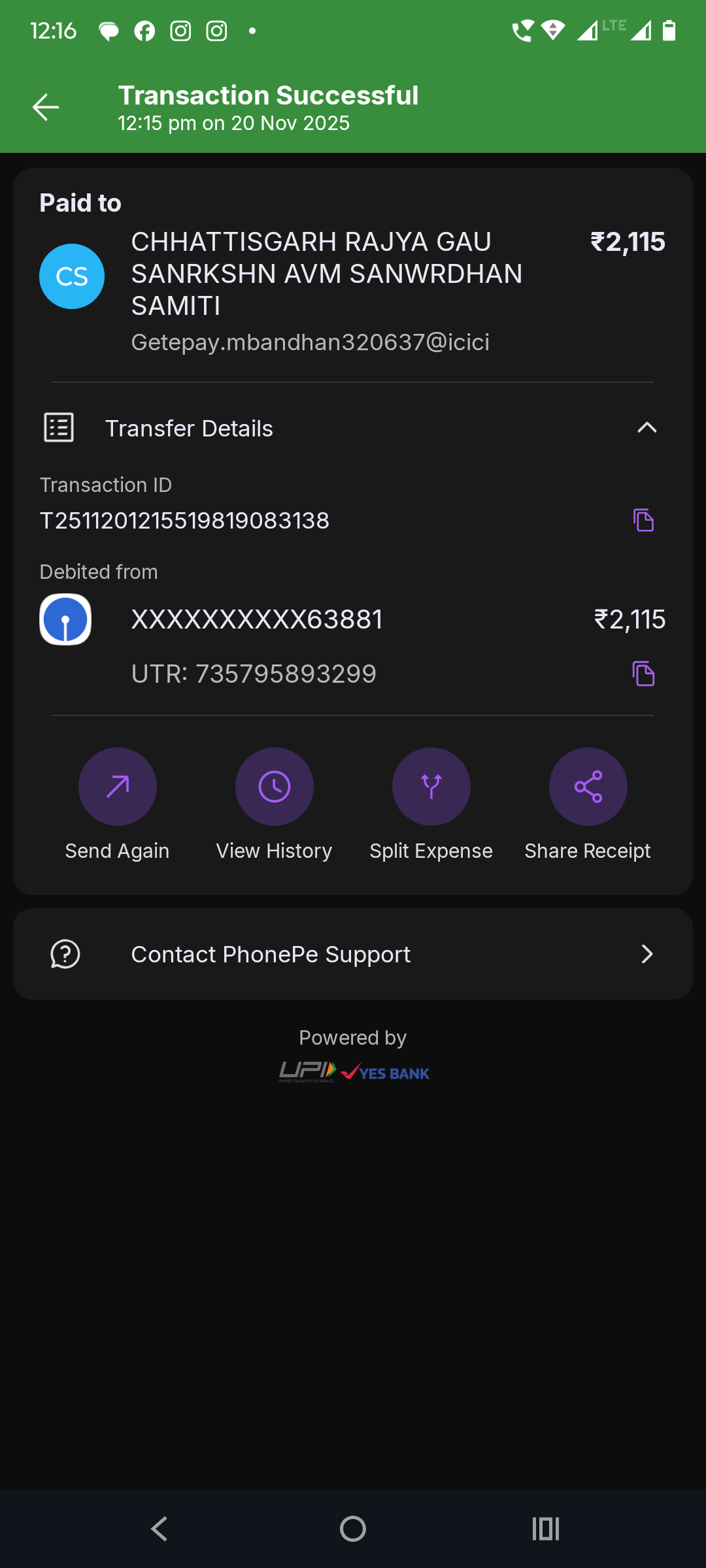This screenshot has width=706, height=1568.
Task: Tap Send Again button
Action: click(x=118, y=787)
